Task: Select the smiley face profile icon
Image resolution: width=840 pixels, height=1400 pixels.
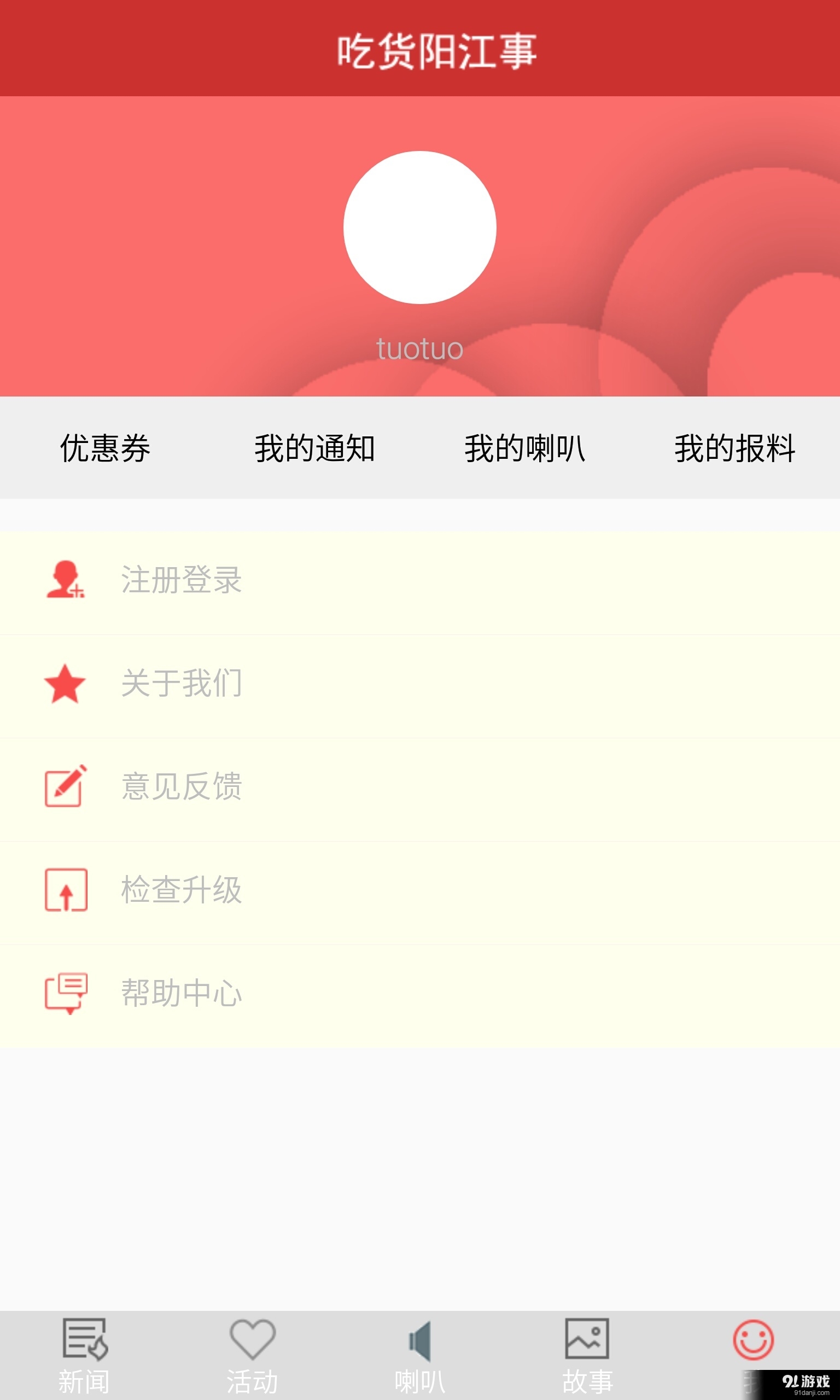Action: click(753, 1341)
